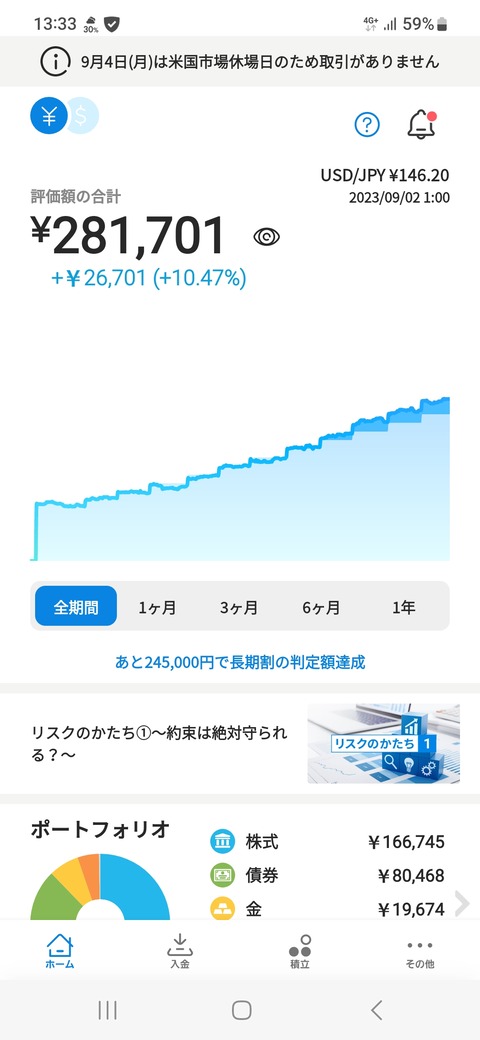Go to the ホーム tab
Viewport: 480px width, 1040px height.
[60, 951]
